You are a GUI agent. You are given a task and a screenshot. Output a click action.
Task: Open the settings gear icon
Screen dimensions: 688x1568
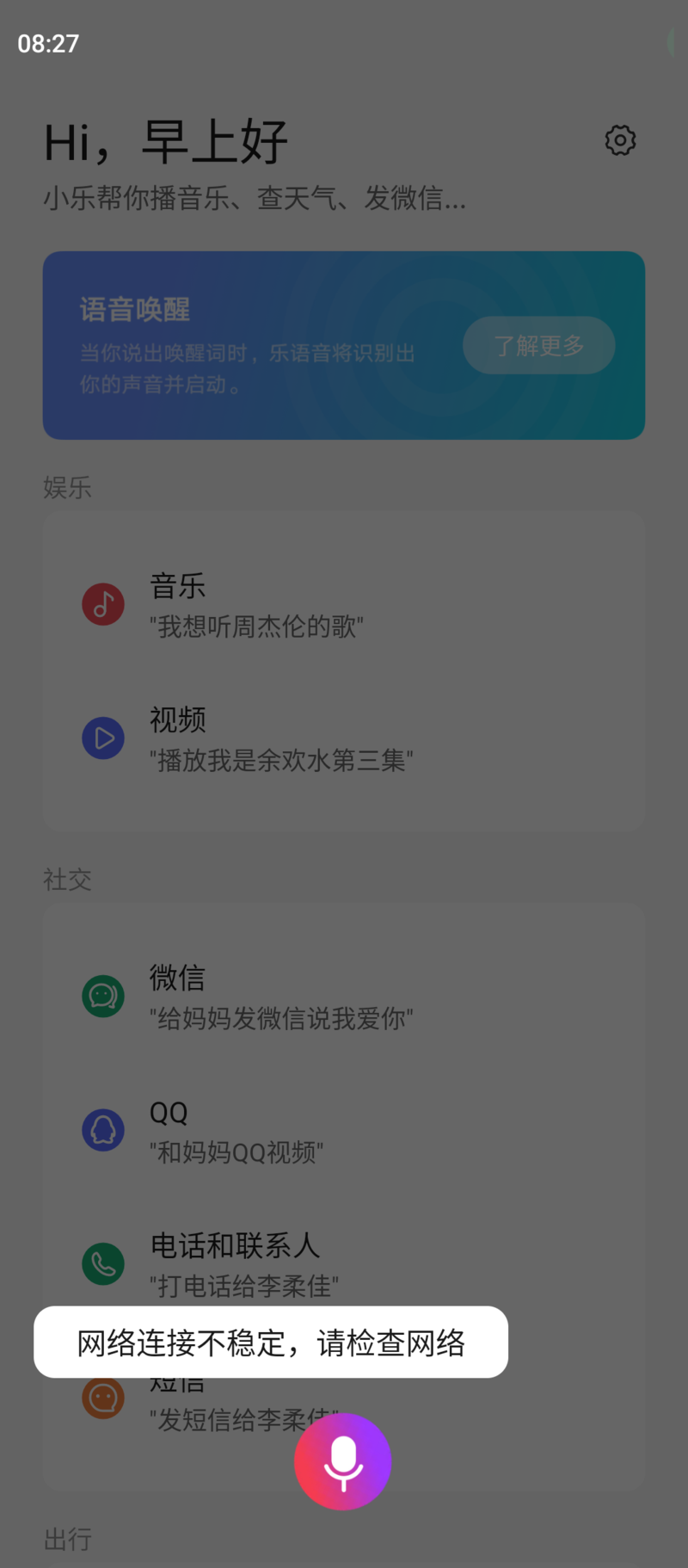[620, 140]
